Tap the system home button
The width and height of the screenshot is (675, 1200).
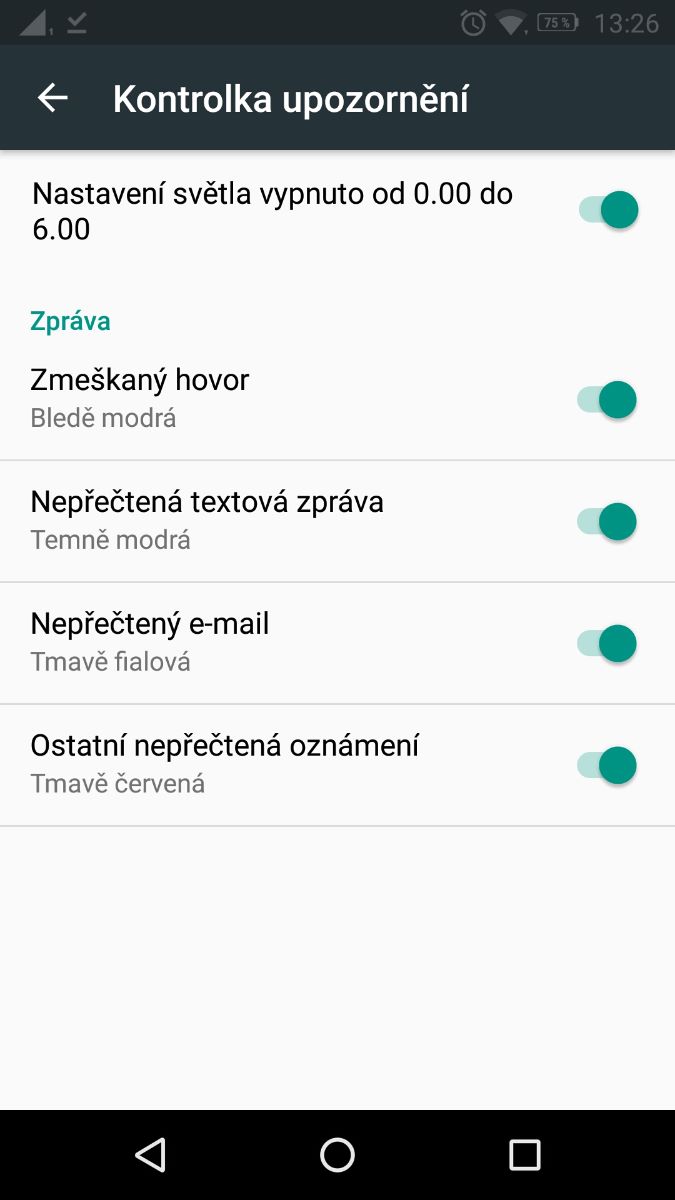[337, 1154]
